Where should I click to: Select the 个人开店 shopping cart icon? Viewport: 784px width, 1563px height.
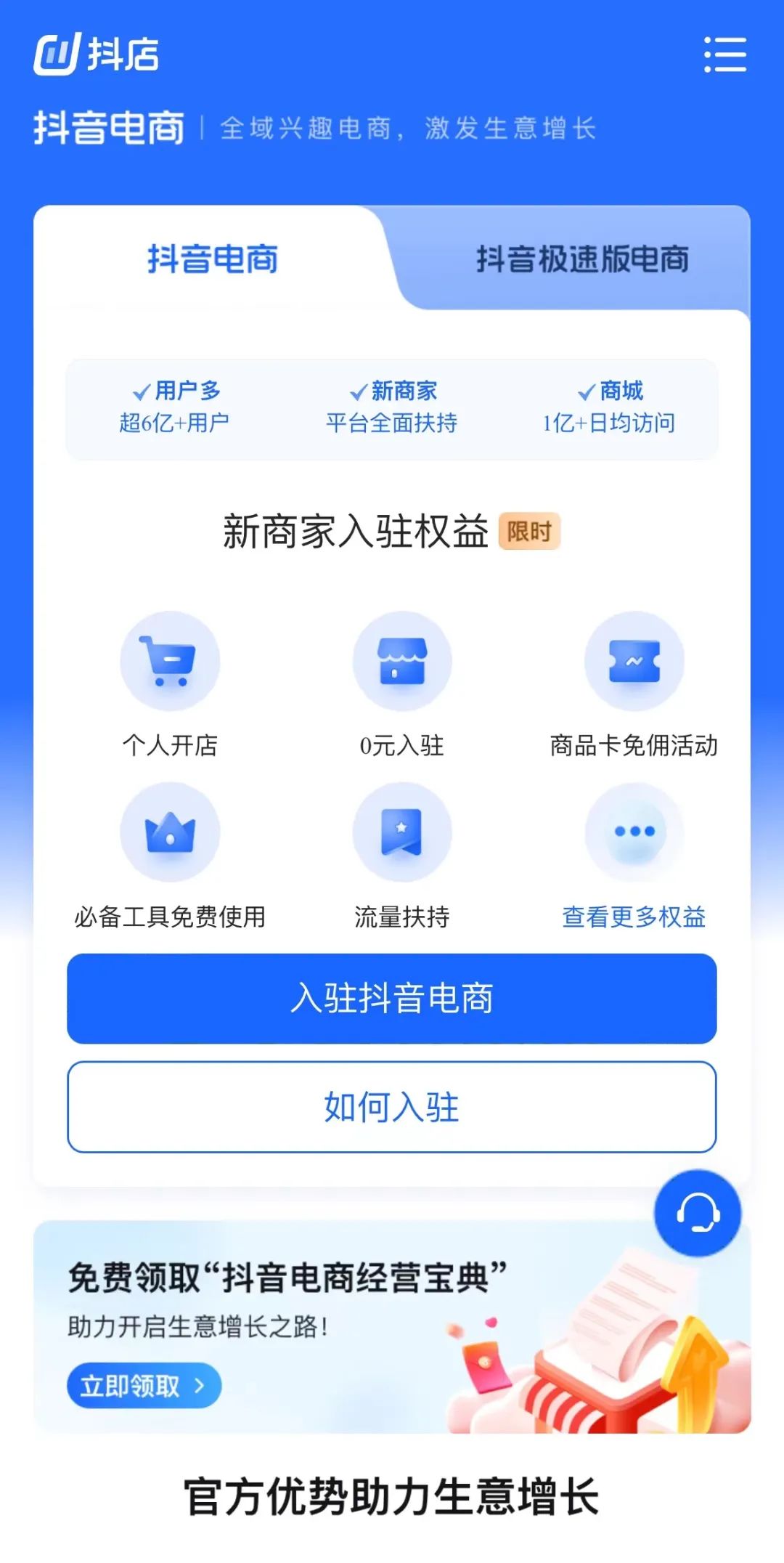(170, 661)
